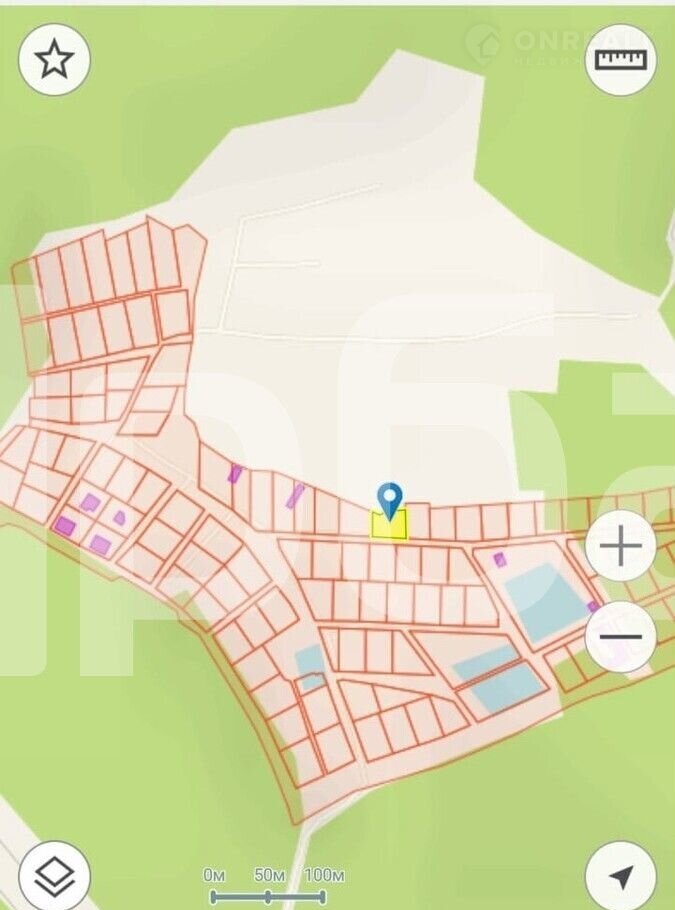Open the map layers selector

pos(54,876)
